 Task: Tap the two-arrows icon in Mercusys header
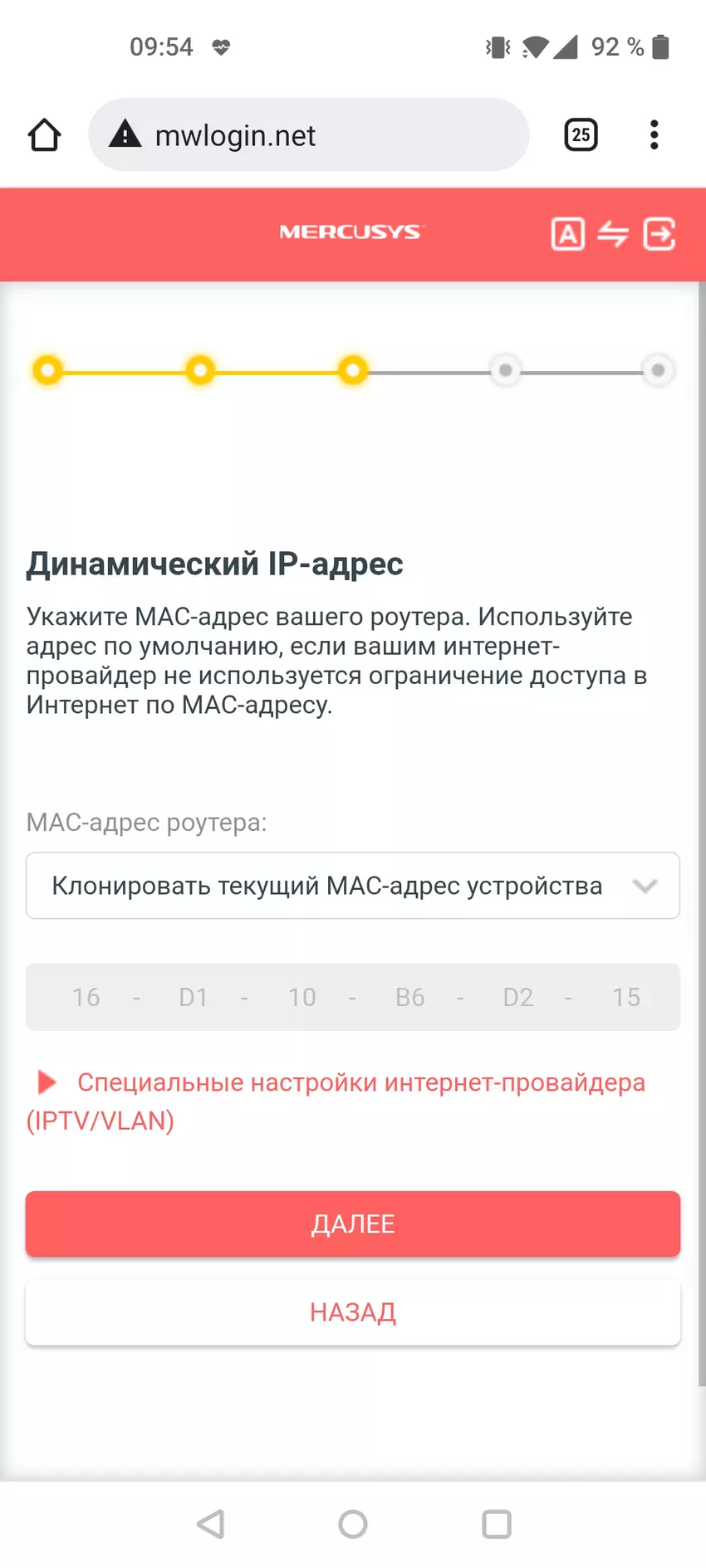(x=613, y=234)
